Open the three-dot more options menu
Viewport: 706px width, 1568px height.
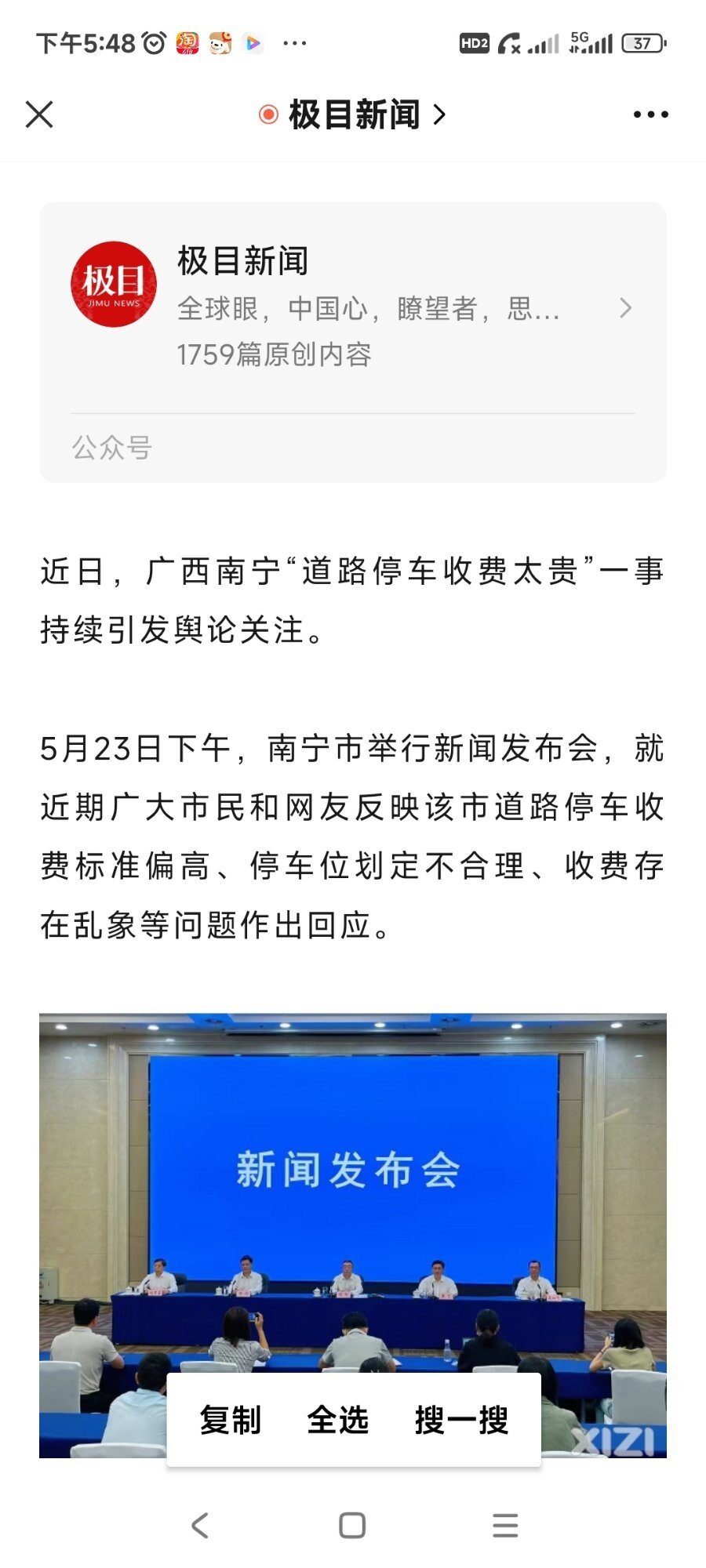(650, 114)
